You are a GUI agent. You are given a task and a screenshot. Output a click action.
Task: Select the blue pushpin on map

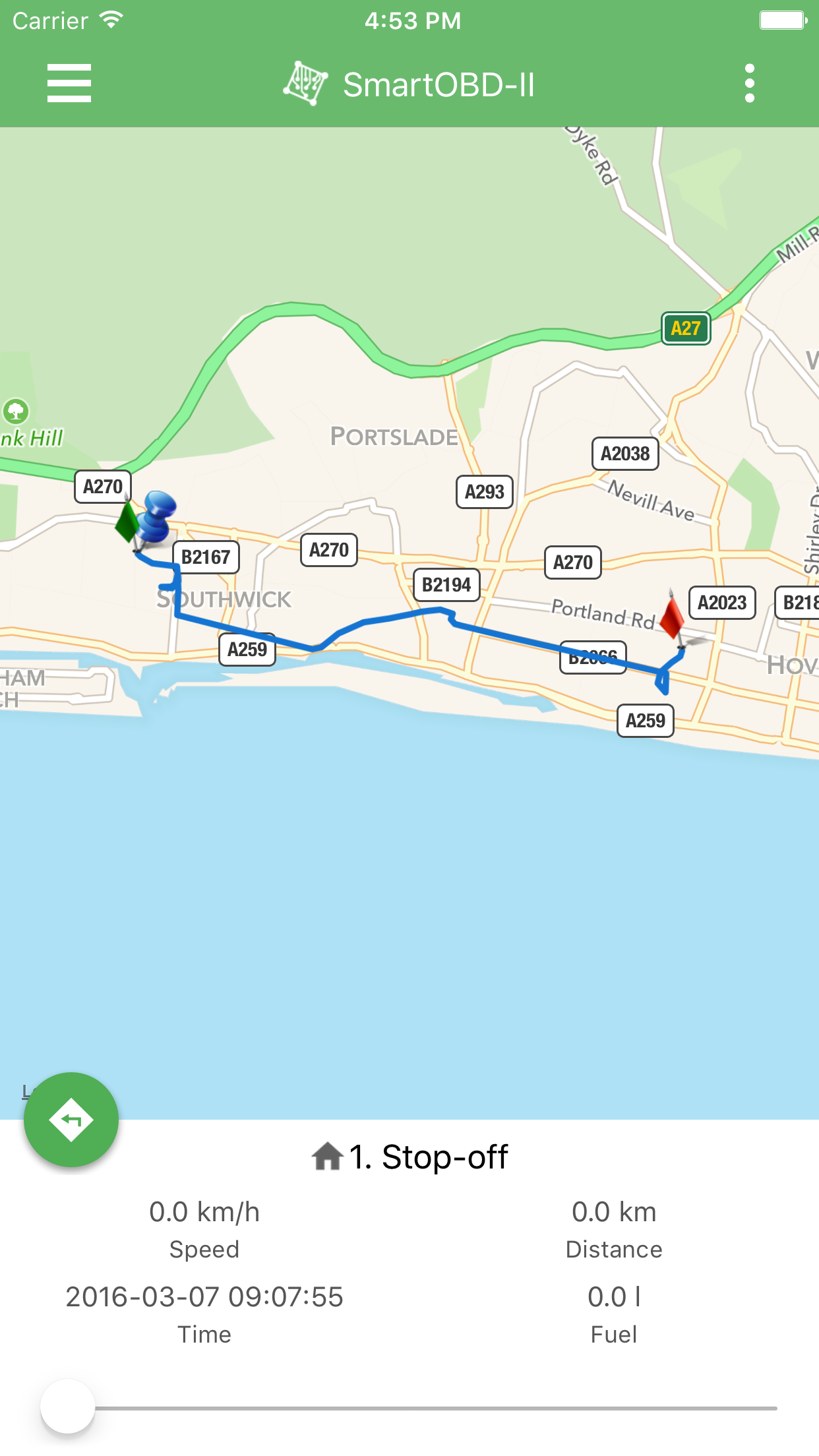point(156,518)
